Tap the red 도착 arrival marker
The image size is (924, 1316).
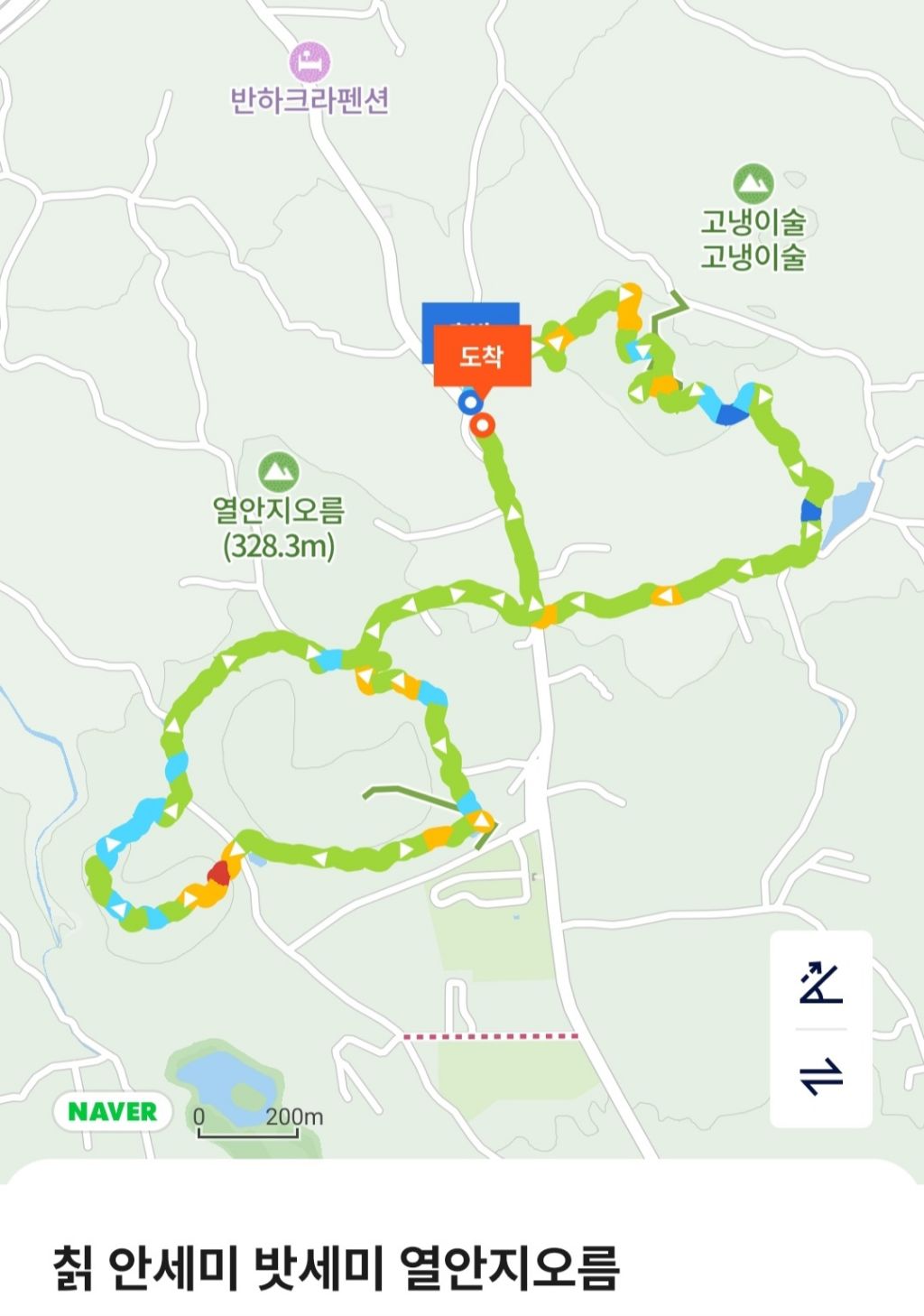482,357
